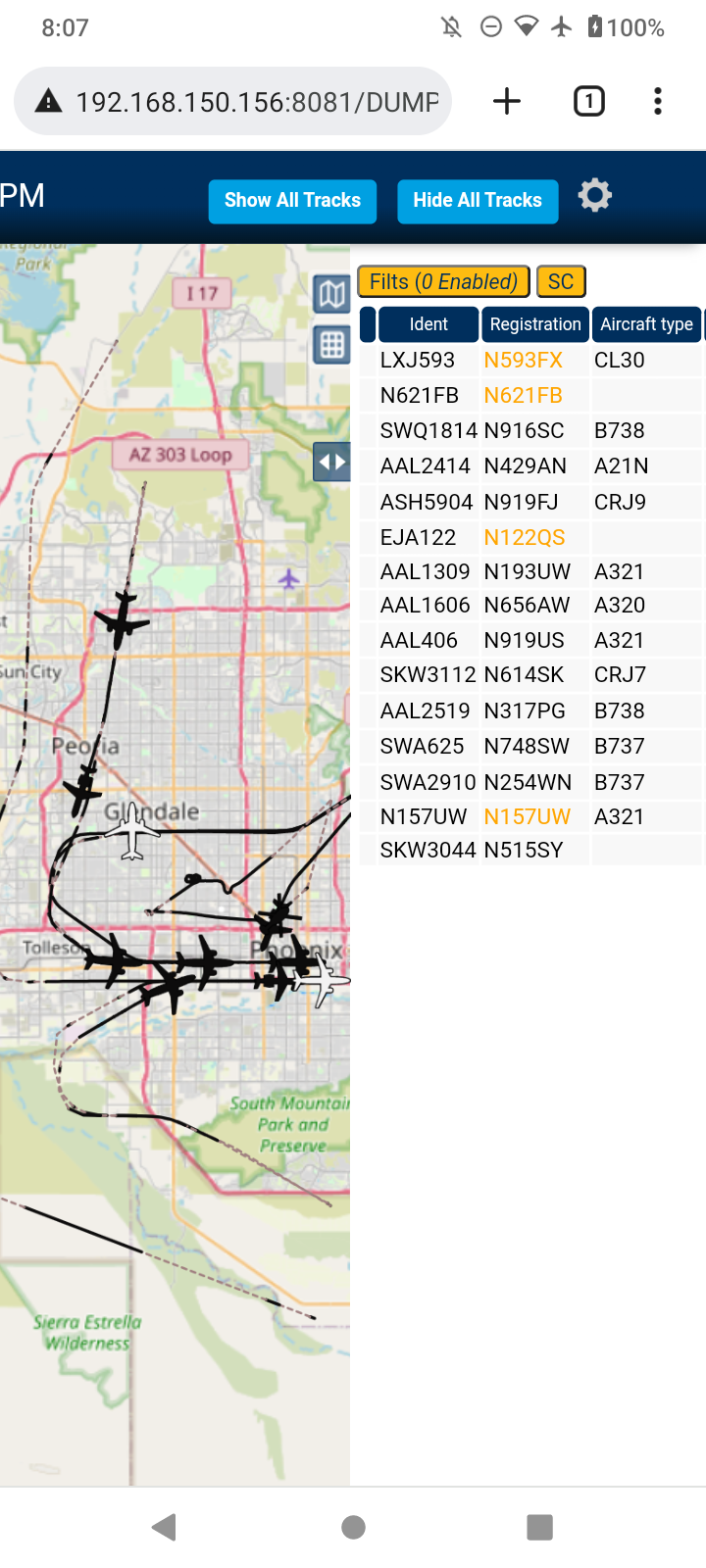Viewport: 706px width, 1568px height.
Task: Toggle the map grid icon
Action: pos(332,345)
